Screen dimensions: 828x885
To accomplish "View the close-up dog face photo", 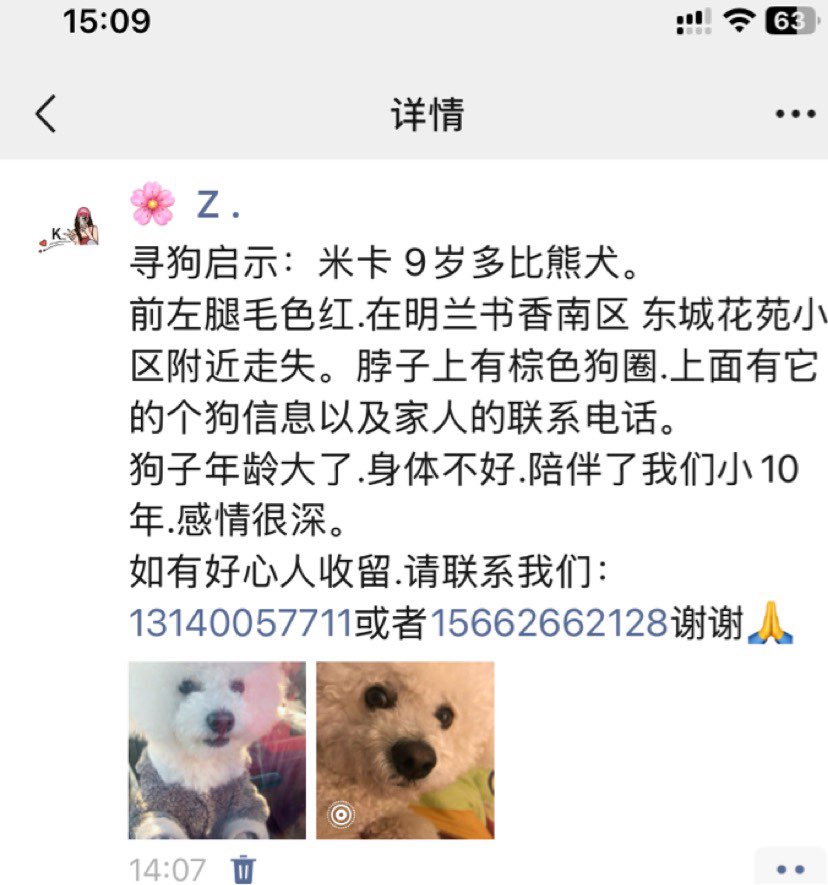I will 405,750.
